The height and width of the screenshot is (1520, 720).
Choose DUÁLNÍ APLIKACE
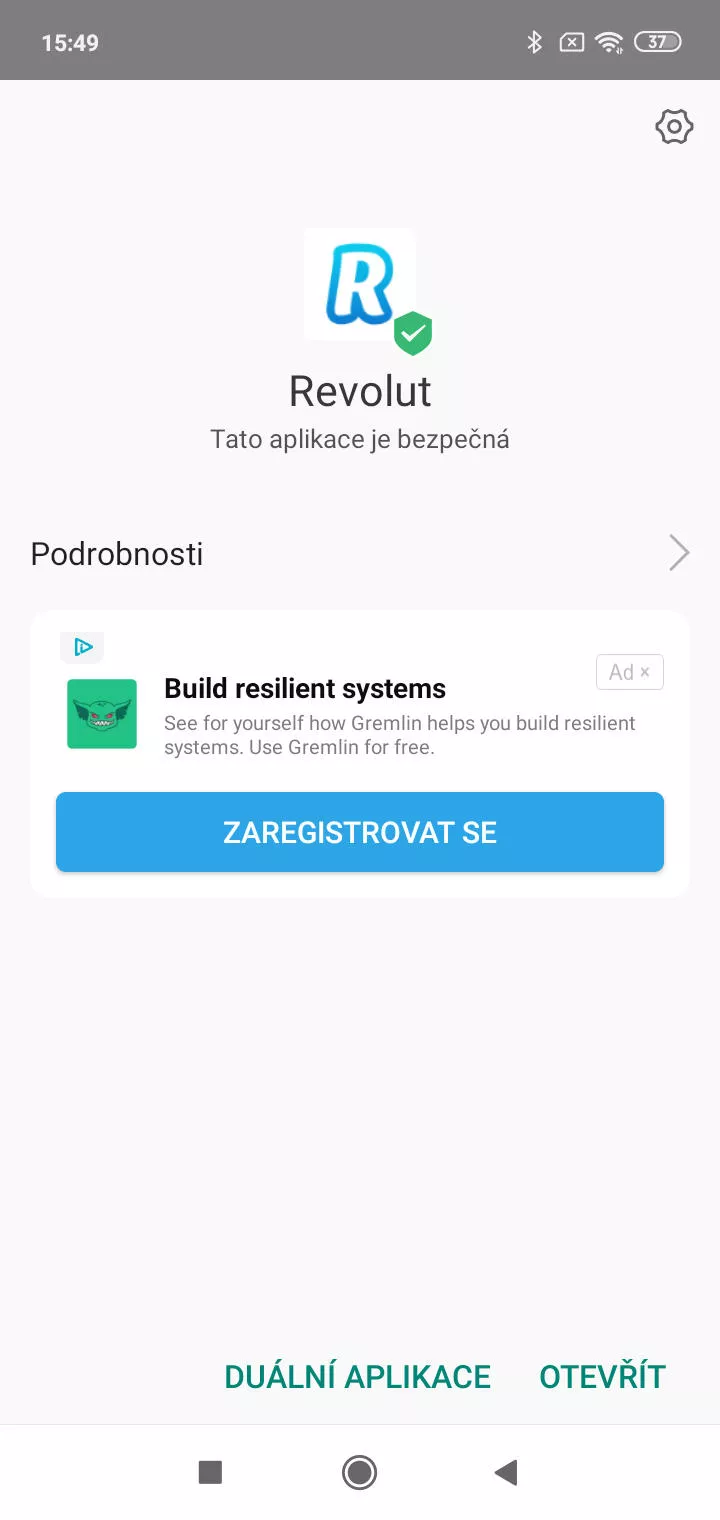(358, 1377)
